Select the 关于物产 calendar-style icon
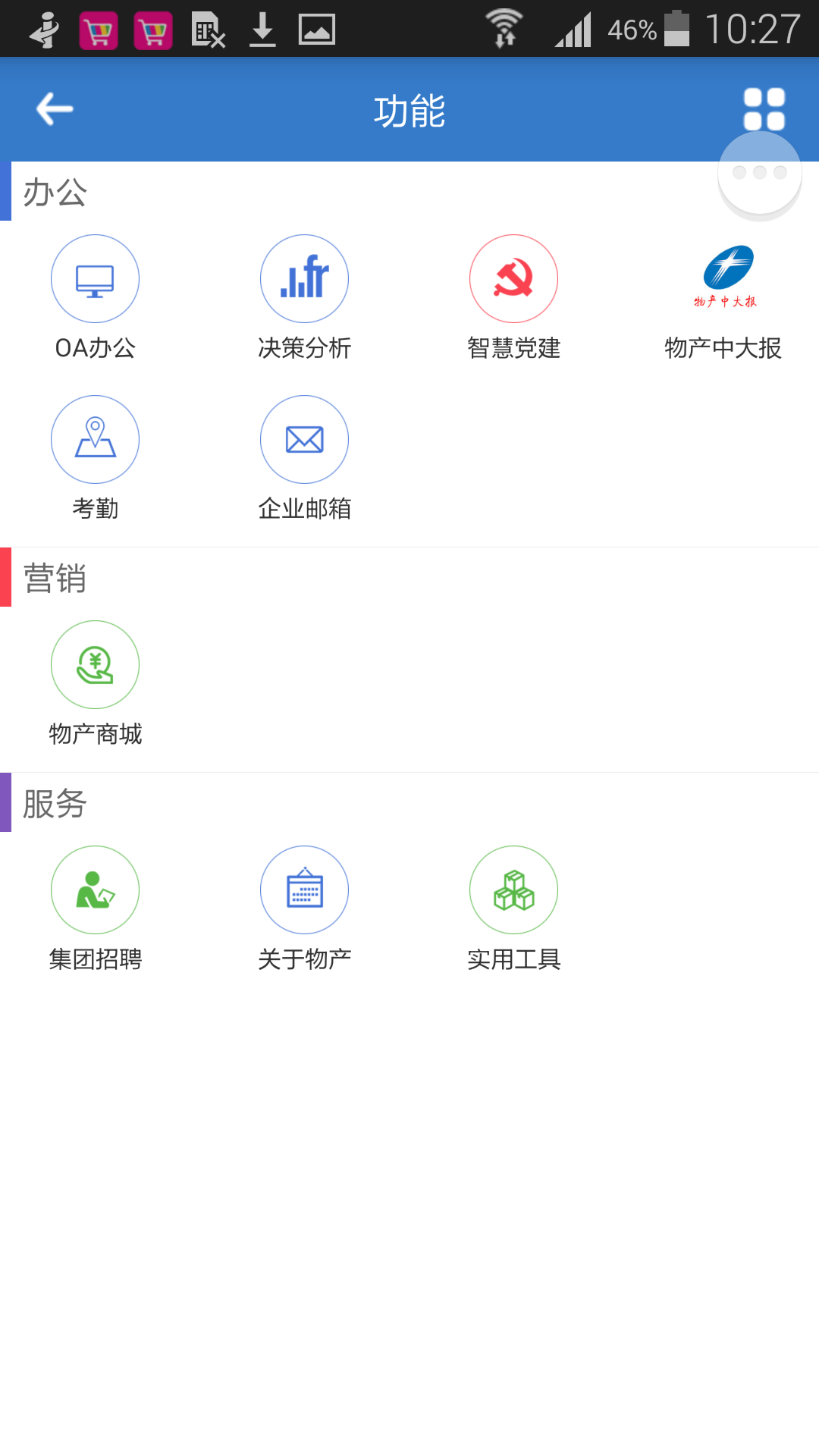 click(x=304, y=890)
